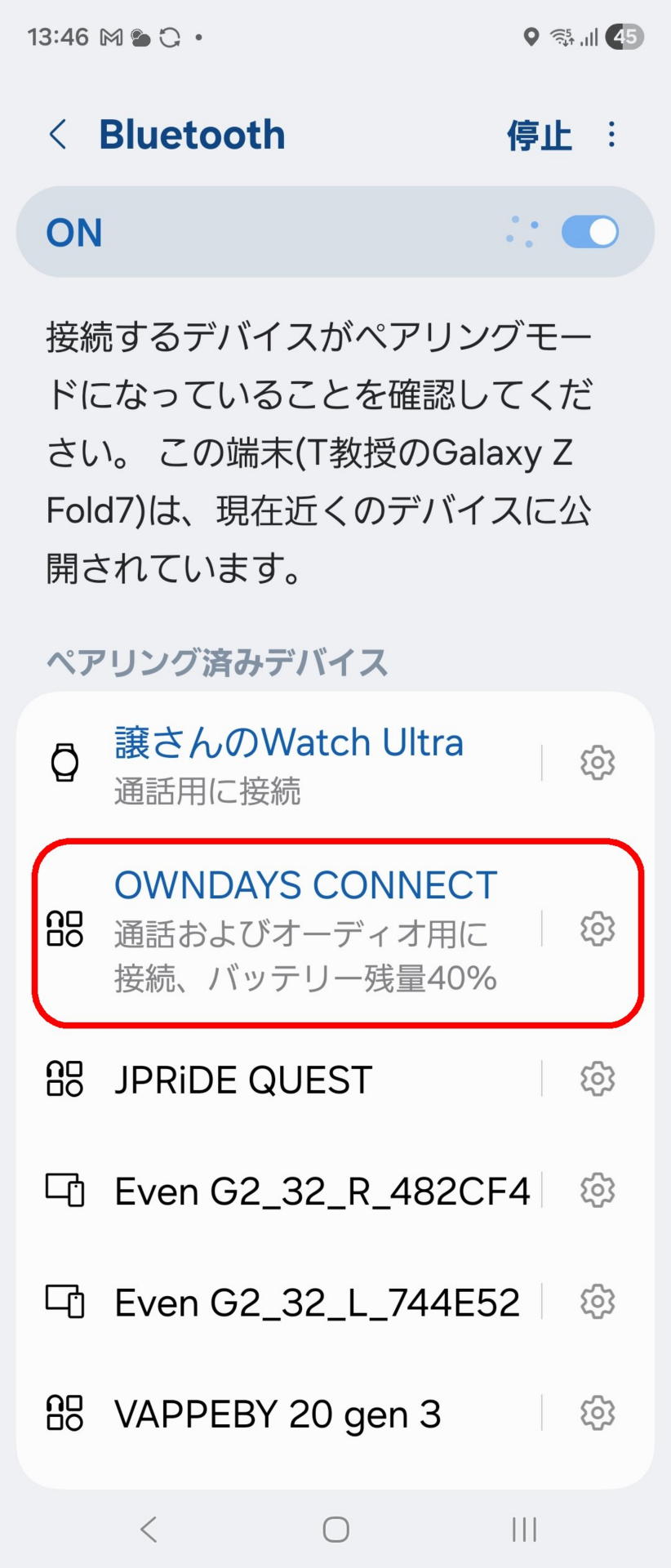
Task: Tap the system home button
Action: point(335,1529)
